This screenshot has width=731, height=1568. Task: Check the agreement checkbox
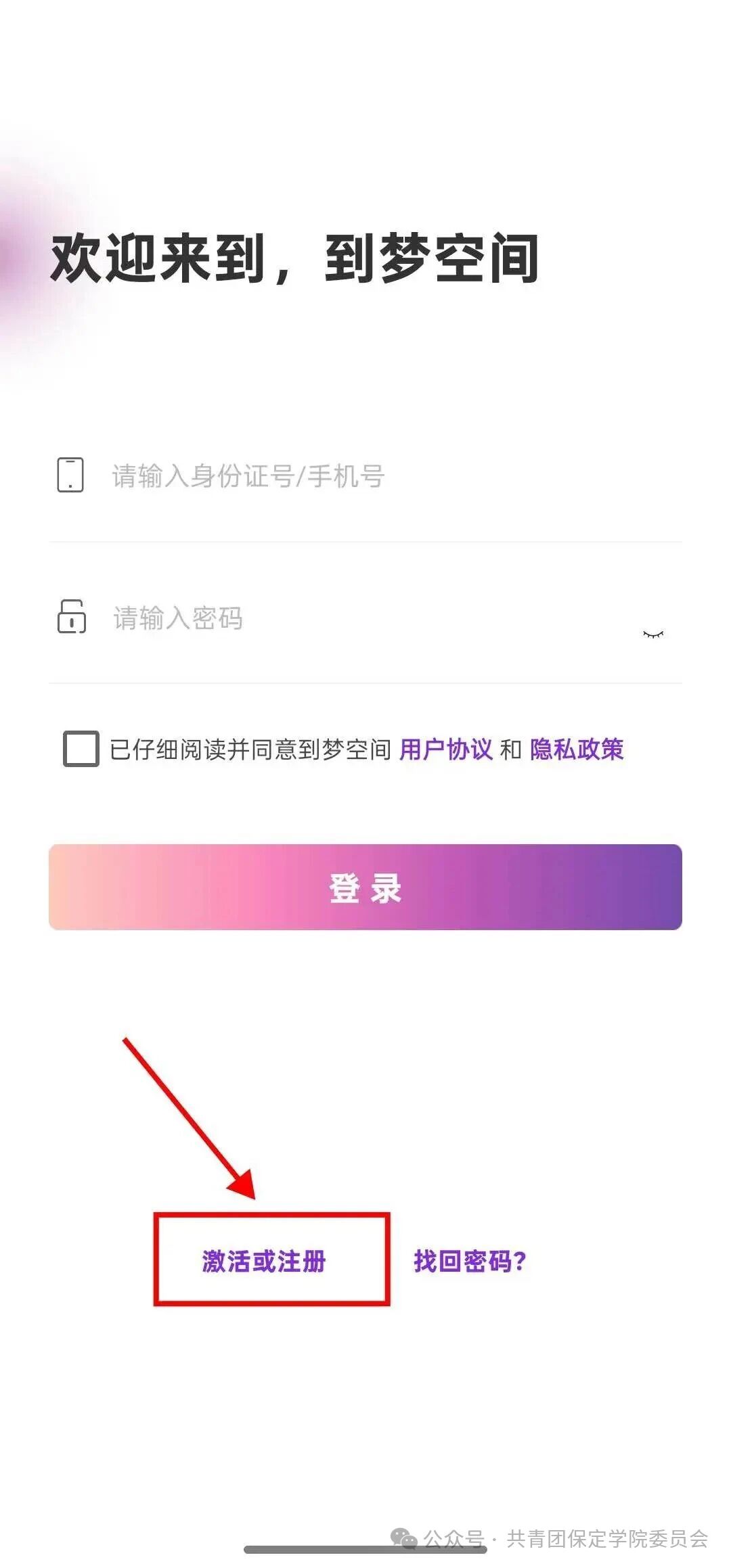[81, 749]
